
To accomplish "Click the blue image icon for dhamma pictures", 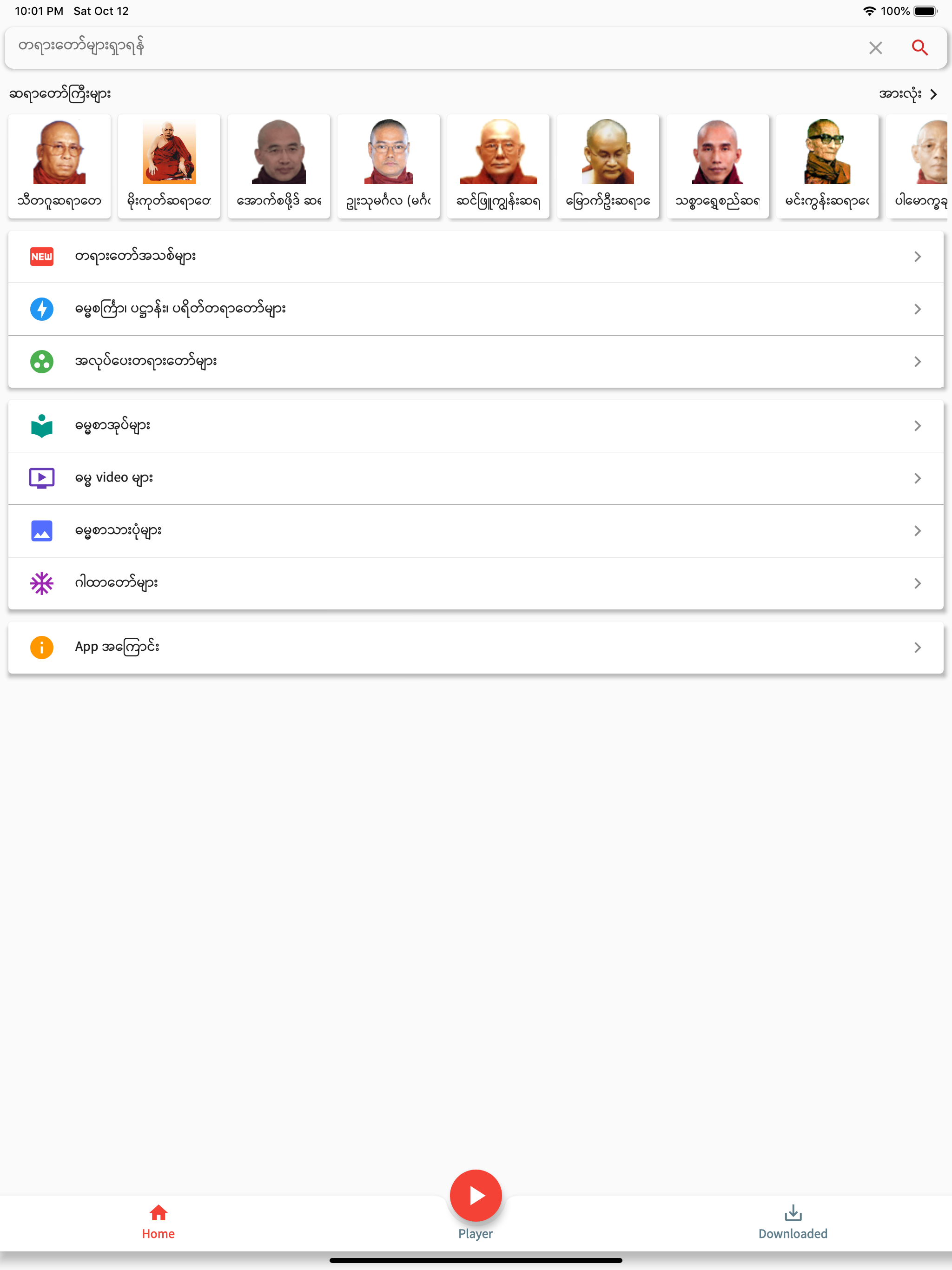I will point(41,530).
